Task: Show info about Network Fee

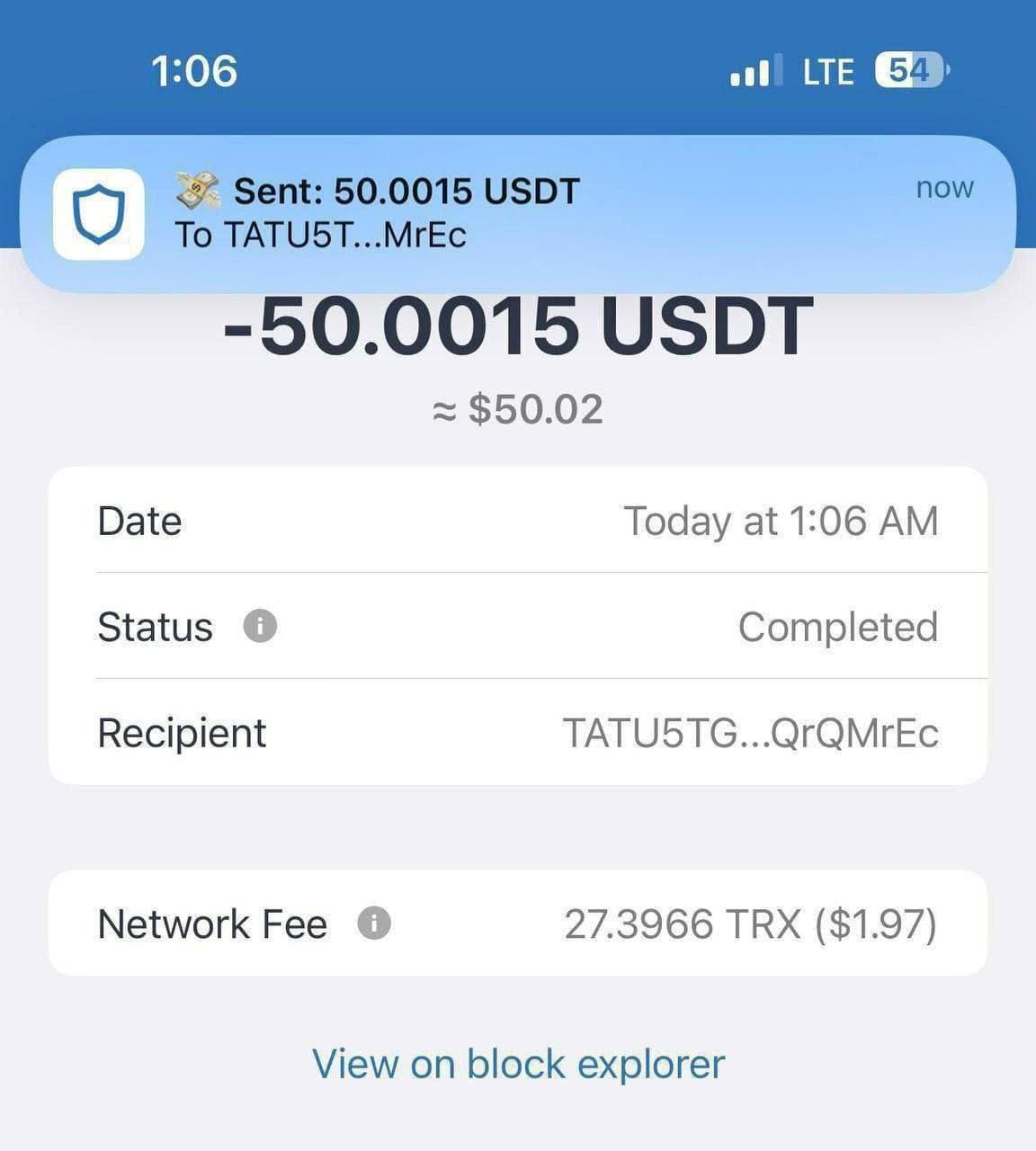Action: point(374,923)
